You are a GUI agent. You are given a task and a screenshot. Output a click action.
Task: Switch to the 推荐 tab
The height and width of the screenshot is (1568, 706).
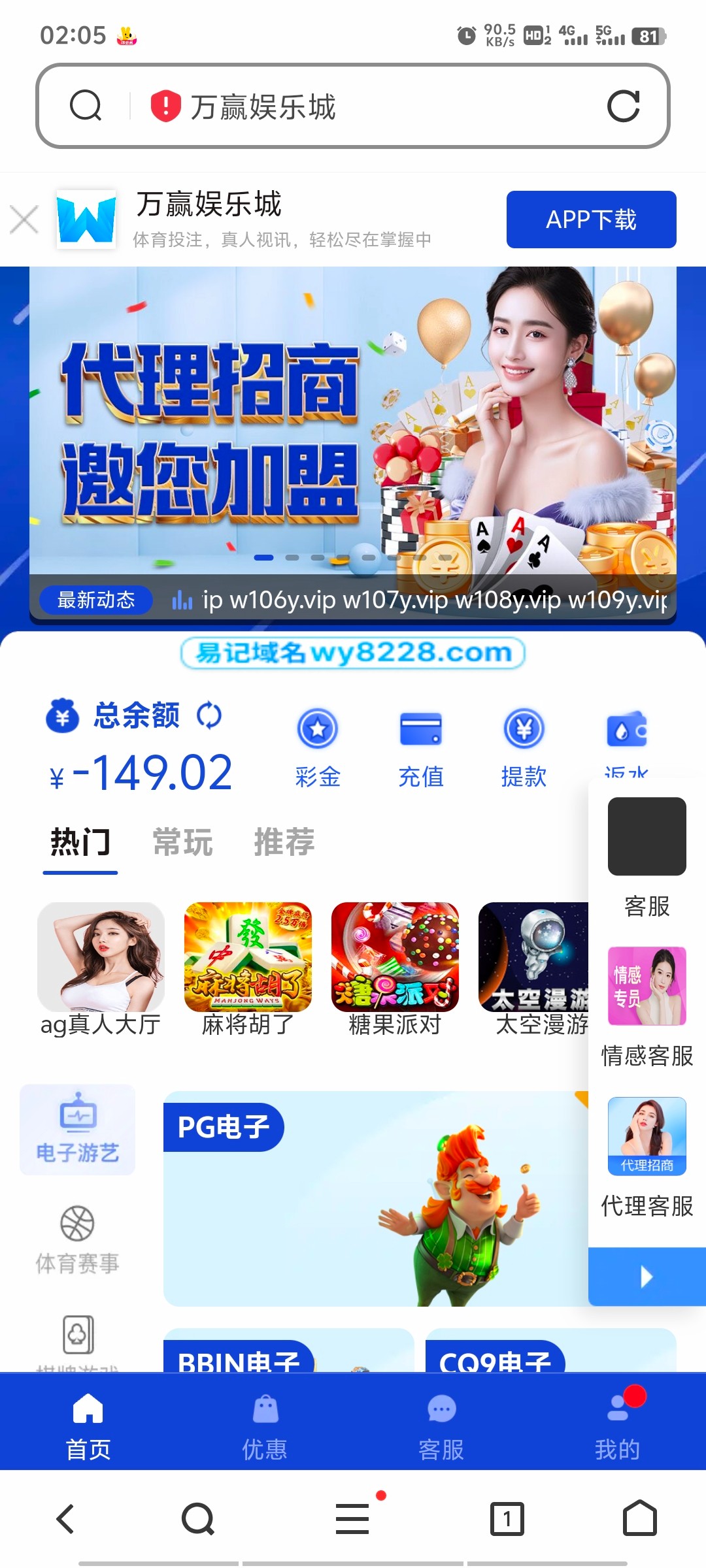pyautogui.click(x=284, y=842)
